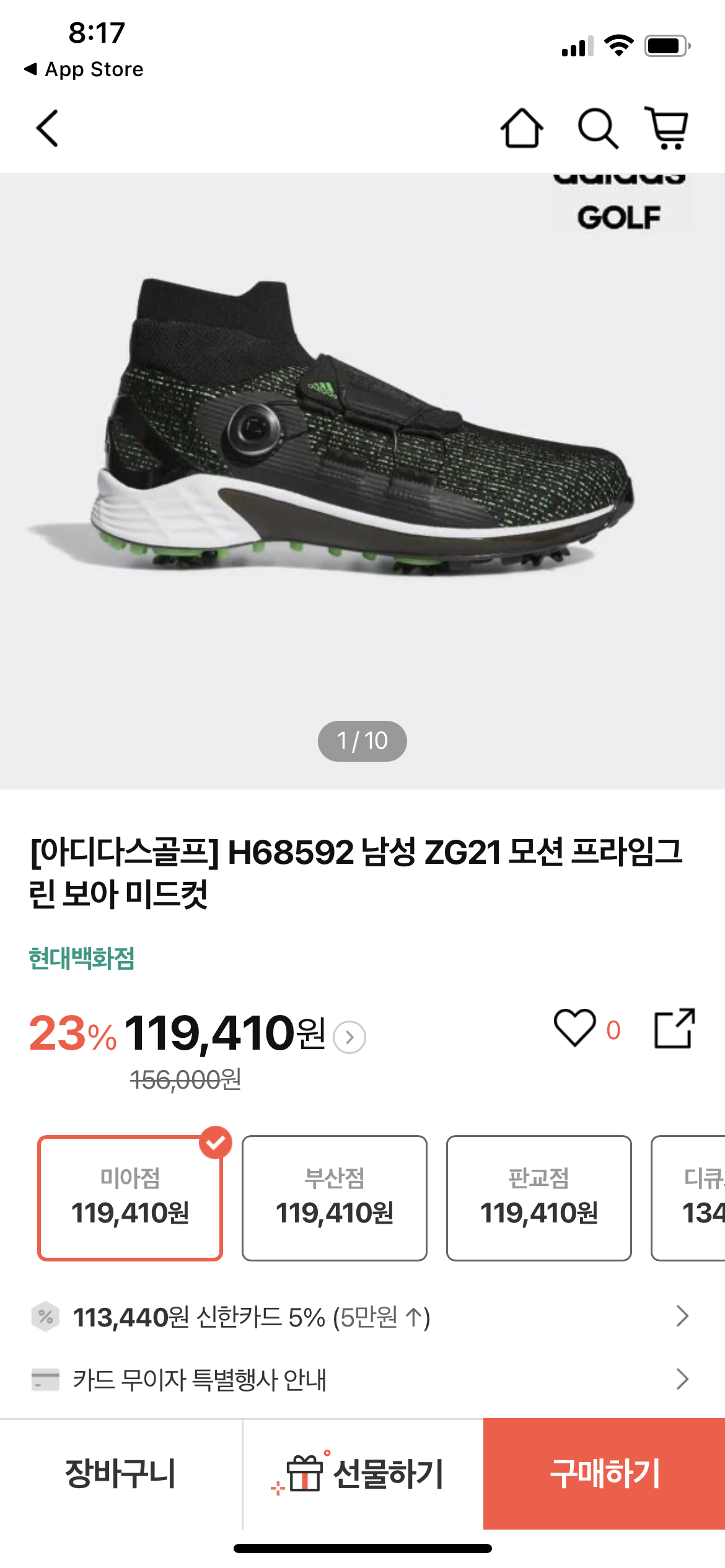
Task: Return to App Store
Action: 84,69
